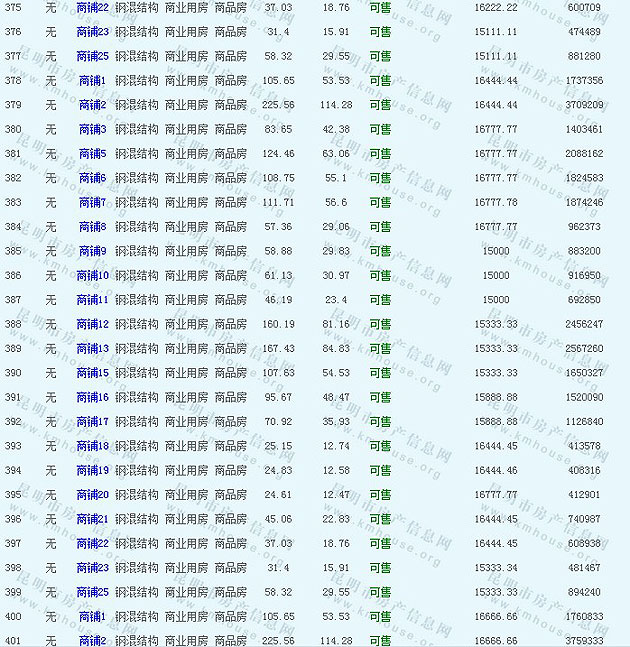
Task: Open the 商铺20 unit link
Action: pos(93,495)
